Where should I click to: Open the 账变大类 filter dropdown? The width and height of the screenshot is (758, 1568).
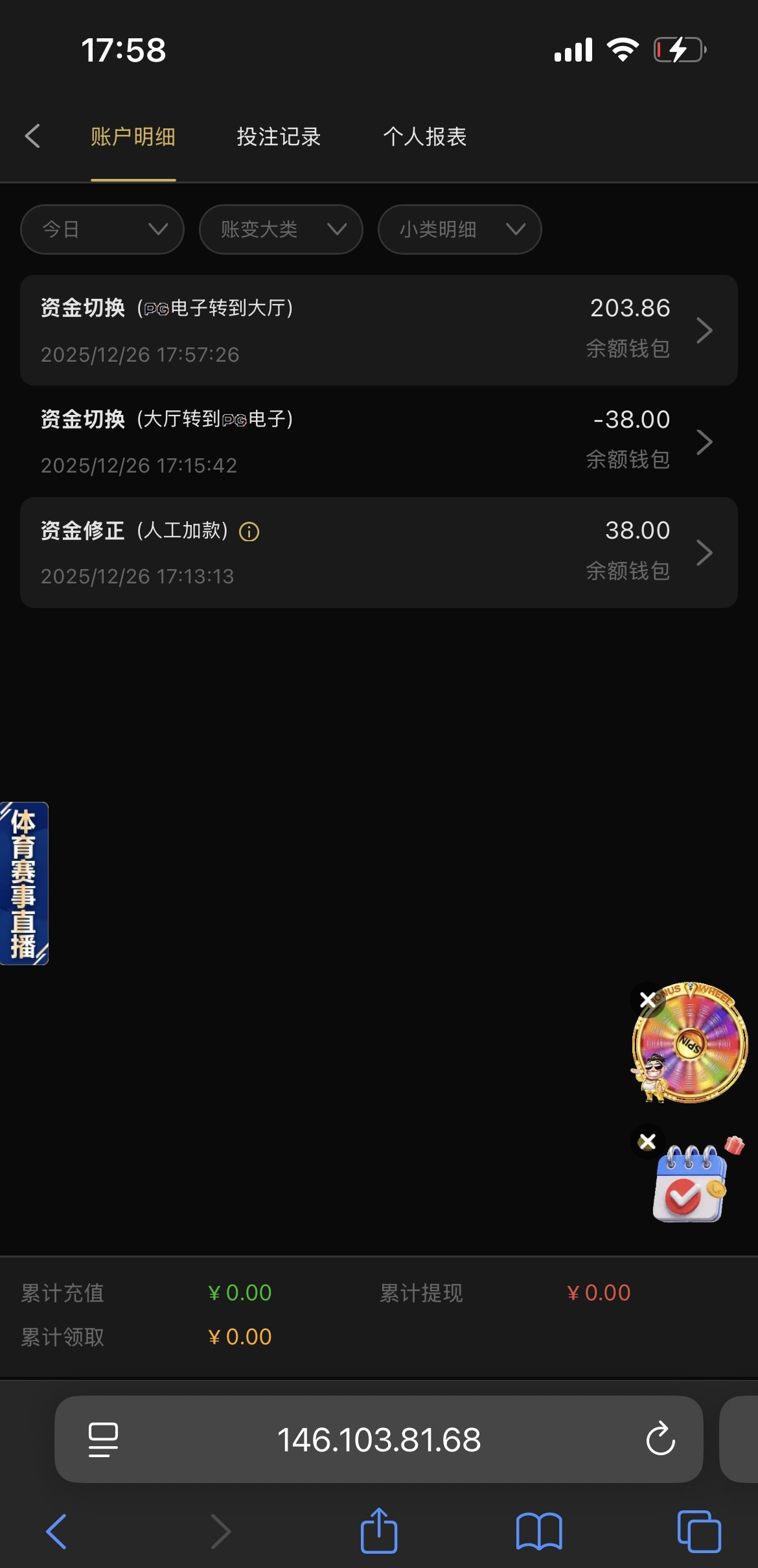[281, 229]
